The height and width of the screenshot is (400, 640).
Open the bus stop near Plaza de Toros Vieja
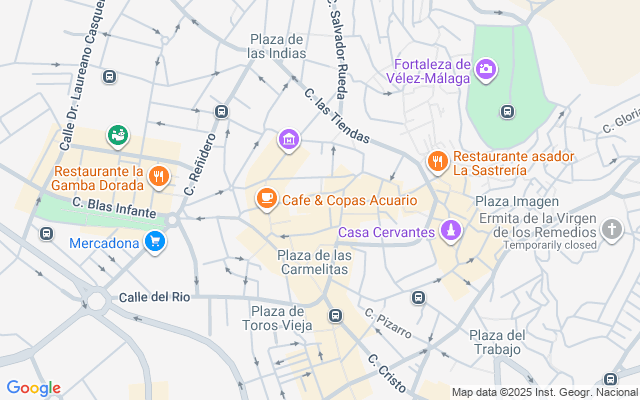click(335, 317)
